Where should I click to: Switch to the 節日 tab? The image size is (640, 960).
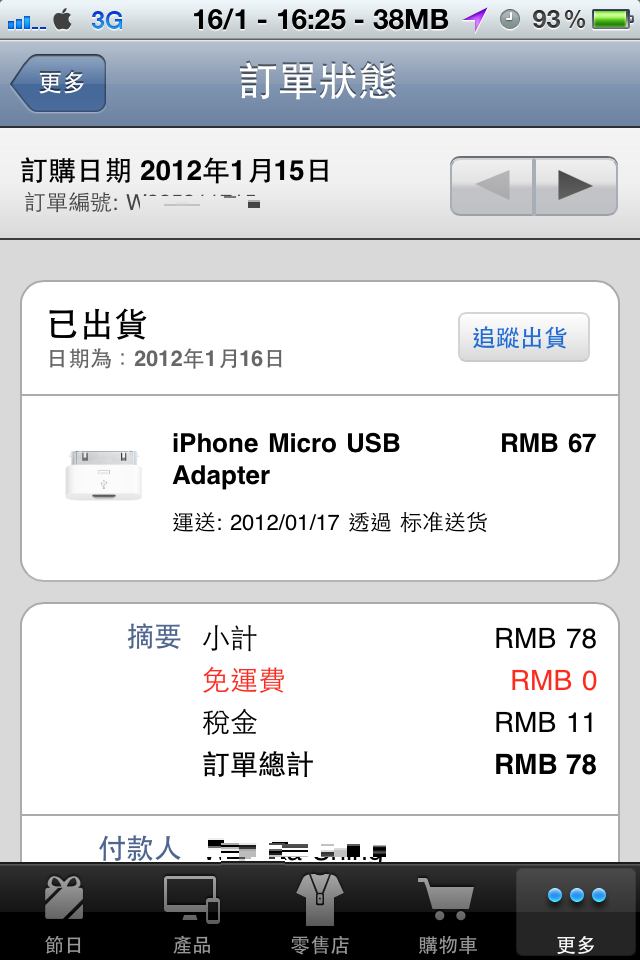64,914
